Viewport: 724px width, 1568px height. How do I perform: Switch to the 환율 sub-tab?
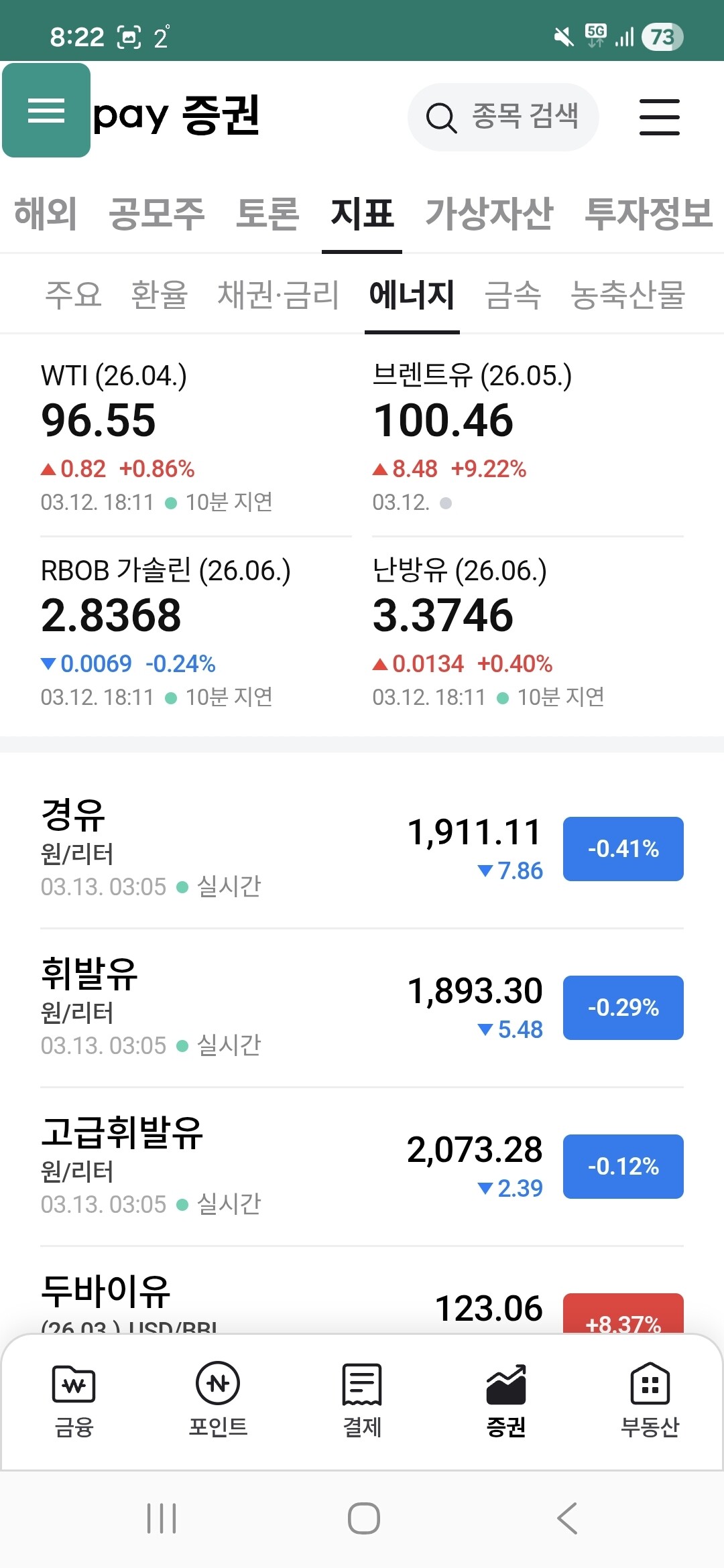click(x=160, y=295)
